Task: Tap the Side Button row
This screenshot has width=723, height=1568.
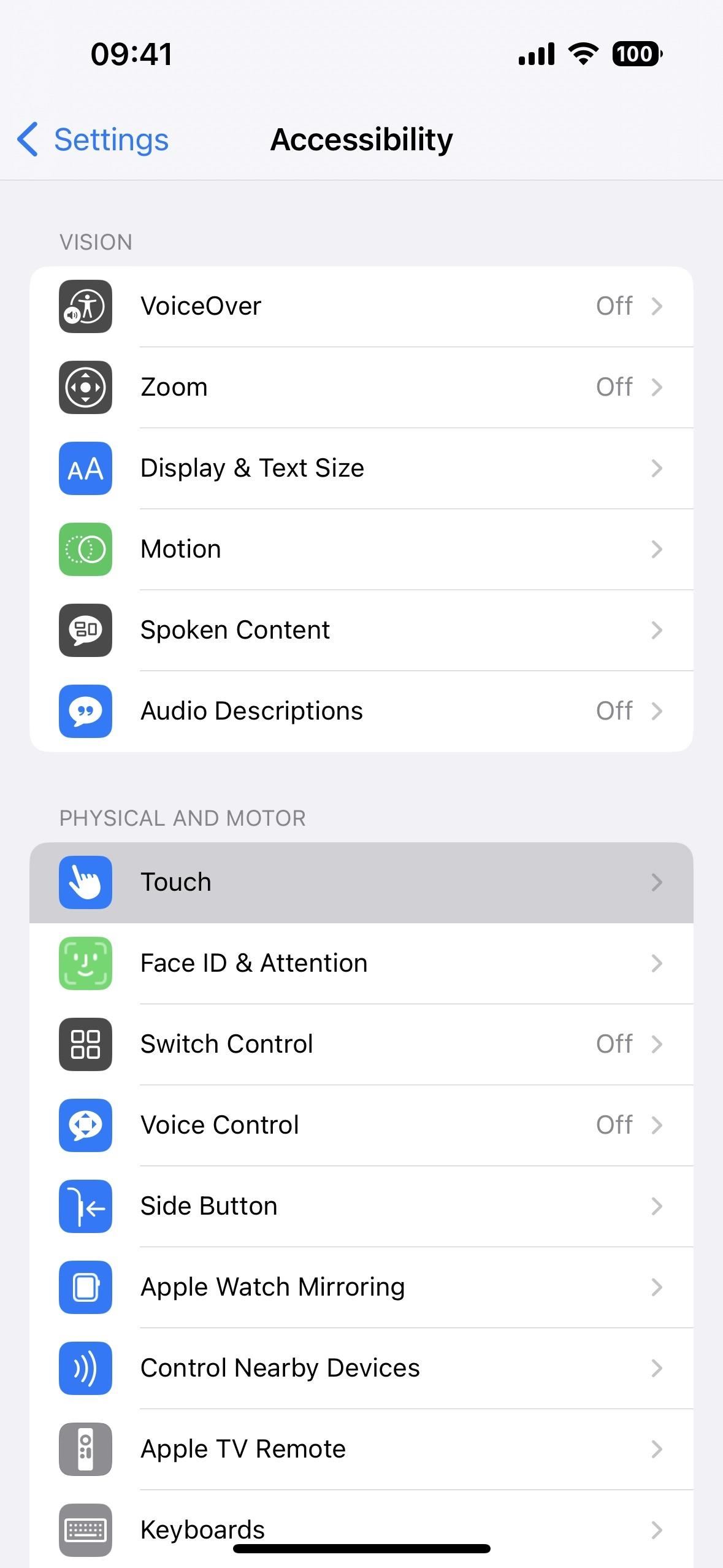Action: (361, 1206)
